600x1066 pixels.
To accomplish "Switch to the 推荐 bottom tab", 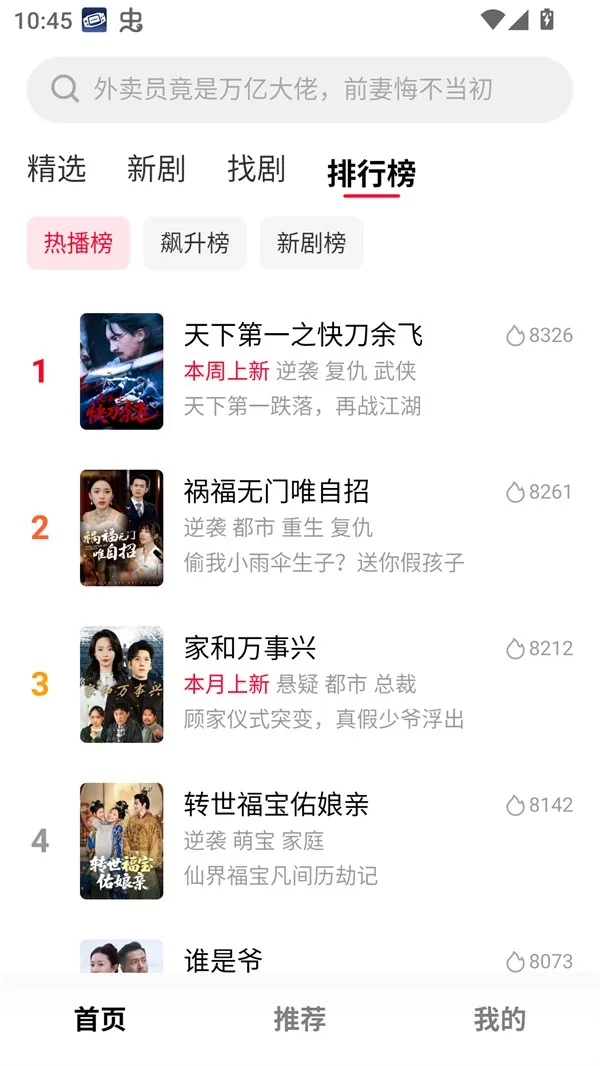I will tap(300, 1020).
